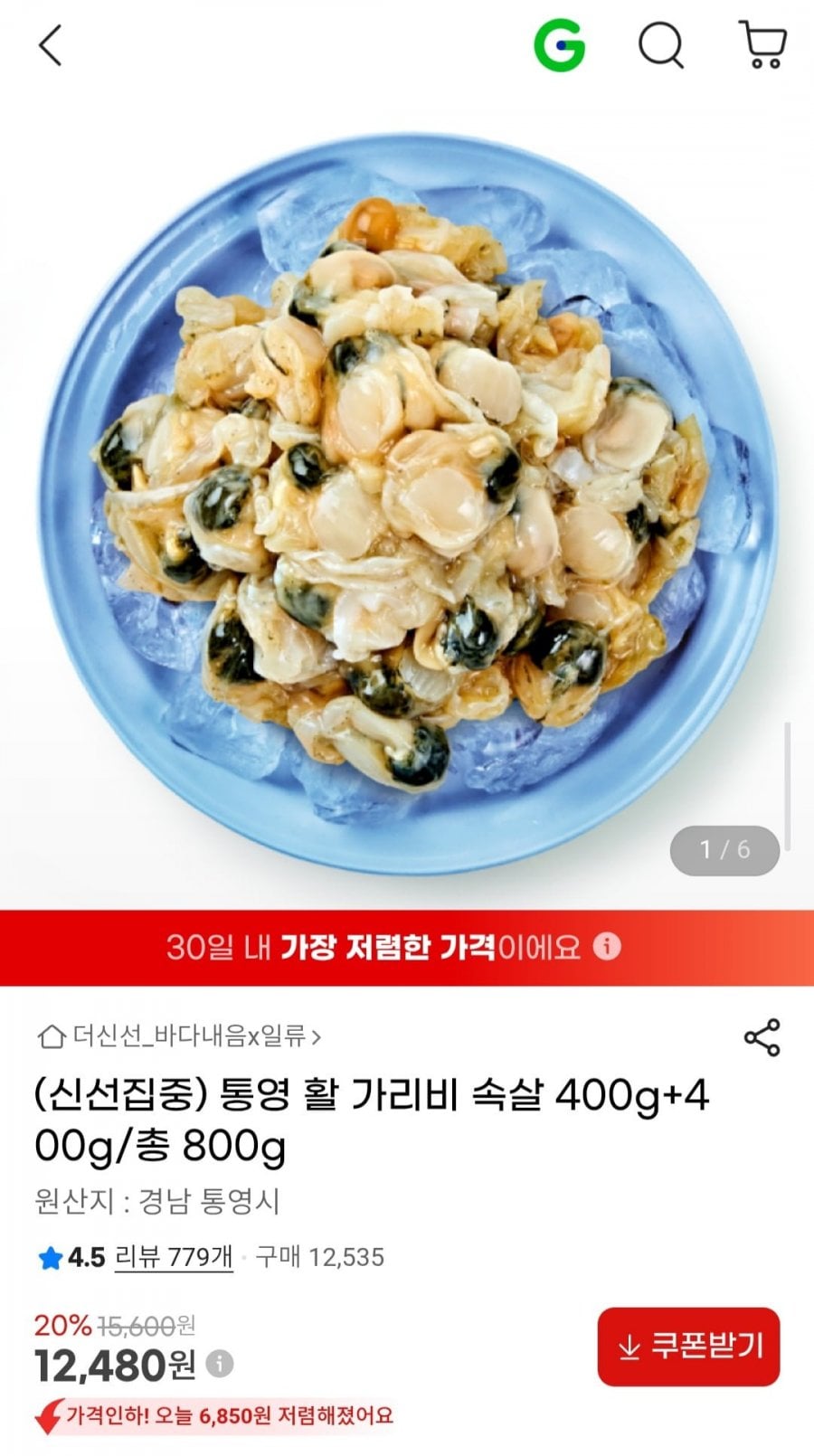Open the 리뷰 779개 reviews link
Image resolution: width=814 pixels, height=1456 pixels.
174,1257
